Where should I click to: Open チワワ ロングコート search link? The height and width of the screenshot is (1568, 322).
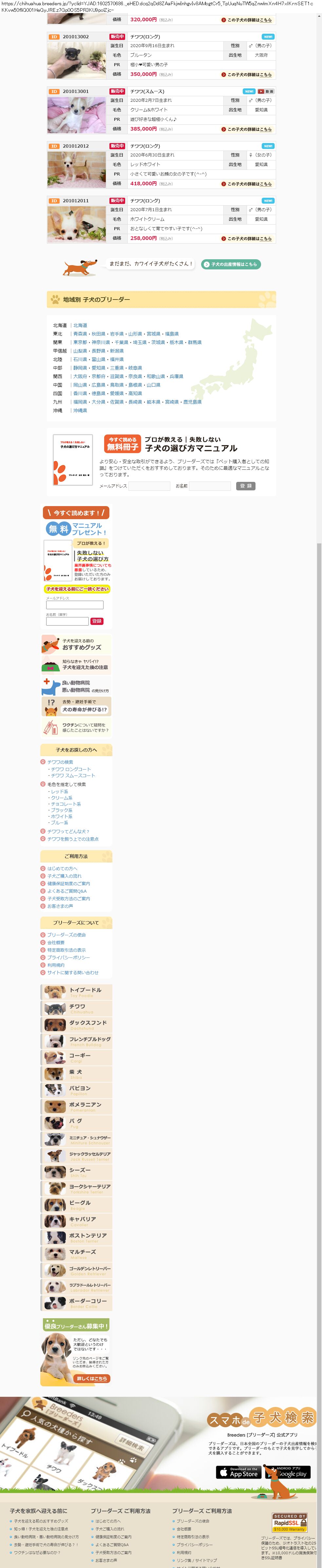[71, 769]
